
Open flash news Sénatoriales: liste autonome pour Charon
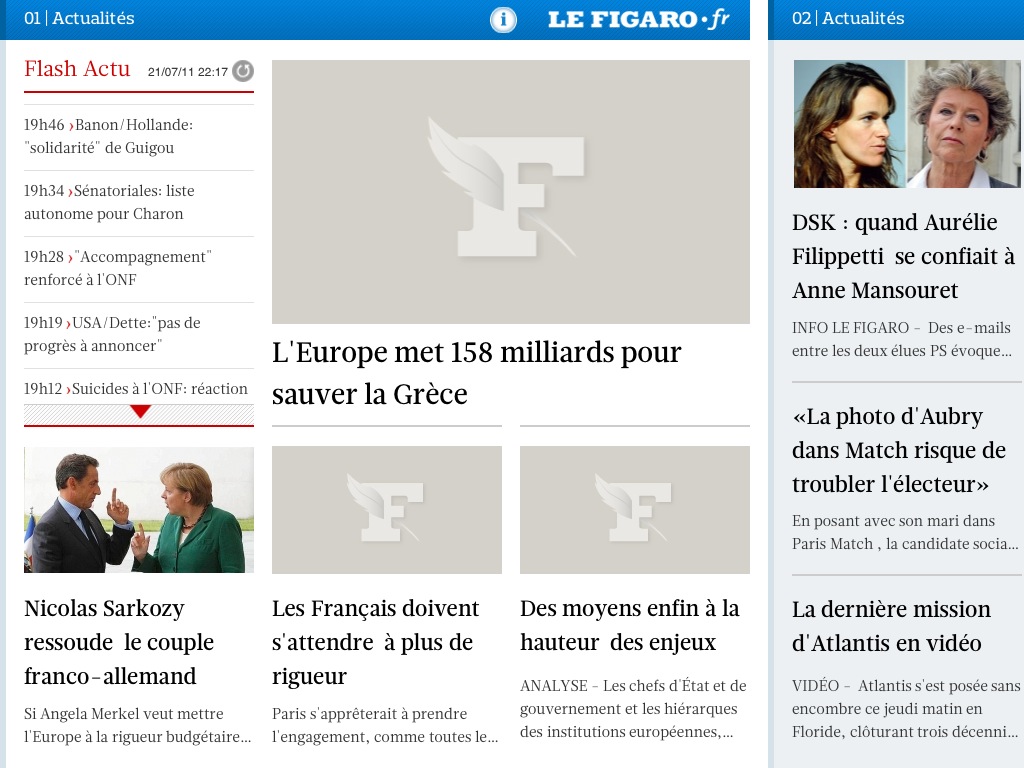click(x=110, y=203)
